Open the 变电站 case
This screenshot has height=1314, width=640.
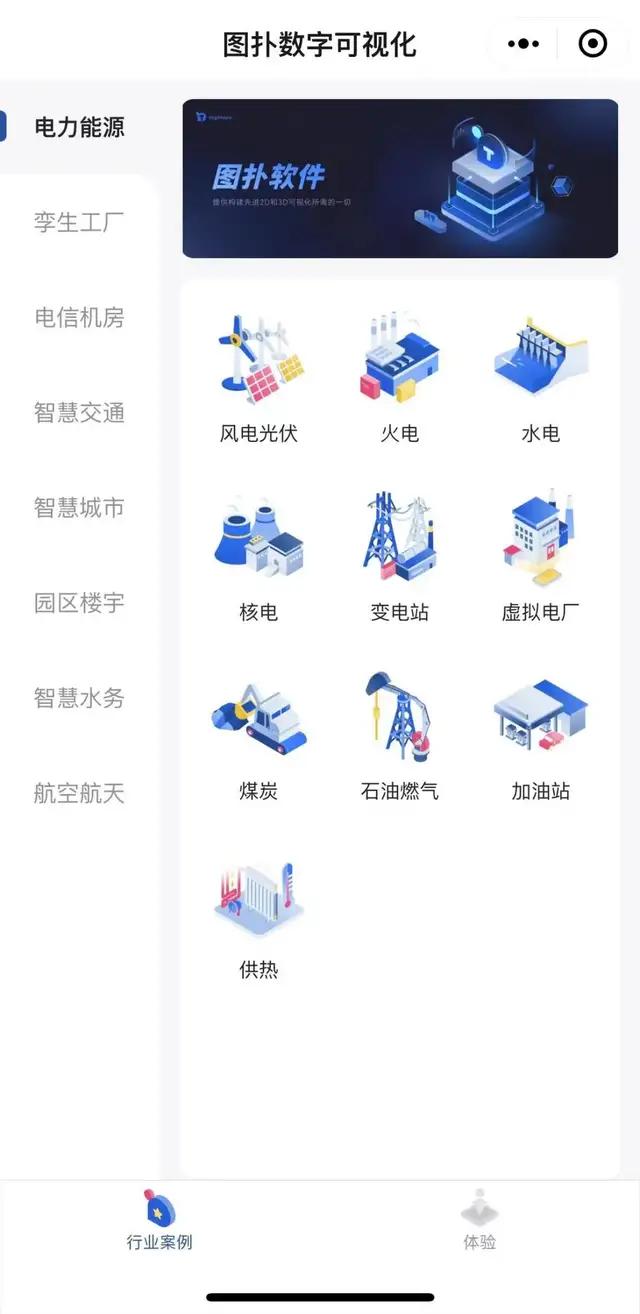(400, 556)
